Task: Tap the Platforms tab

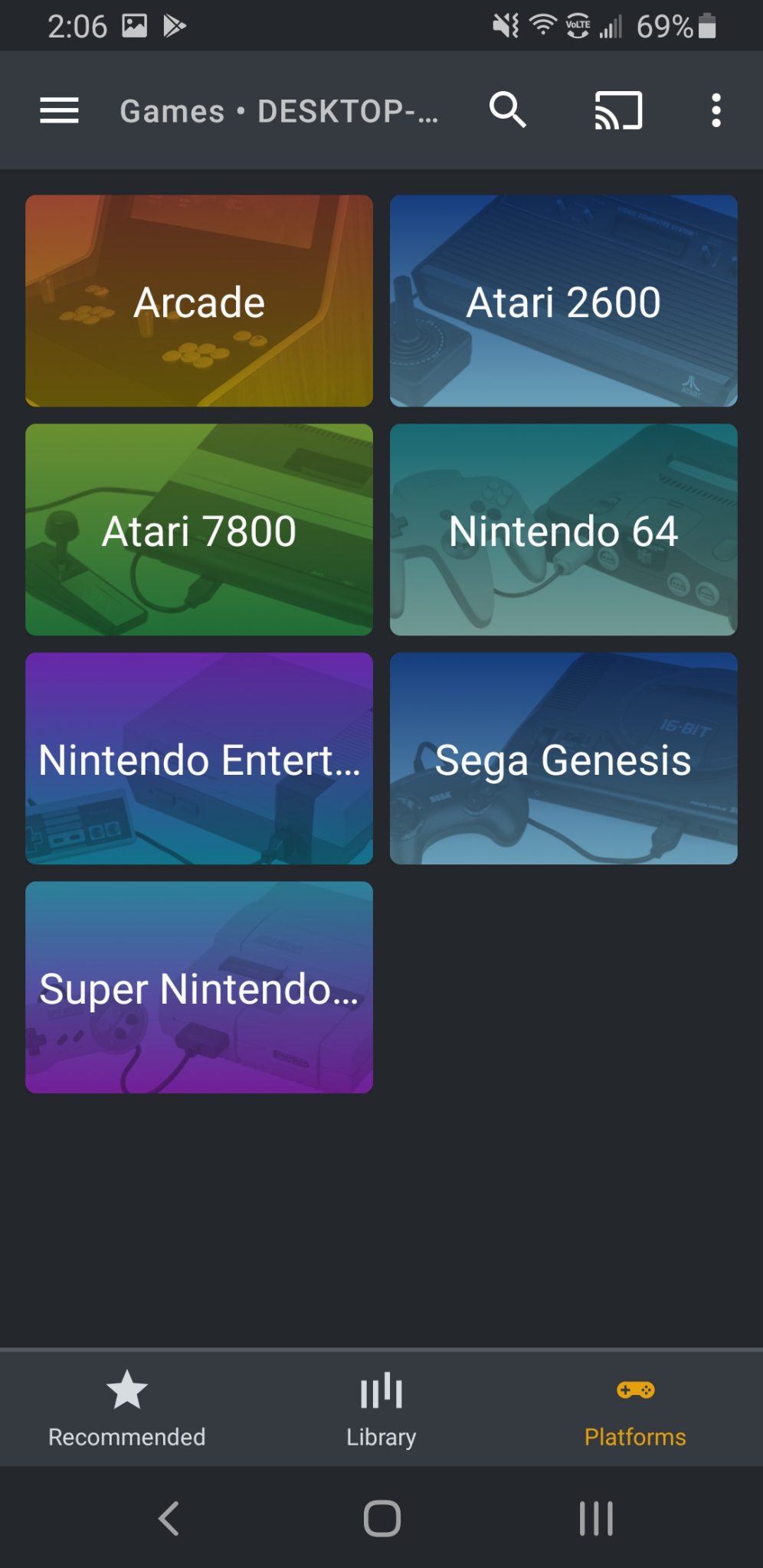Action: (x=635, y=1410)
